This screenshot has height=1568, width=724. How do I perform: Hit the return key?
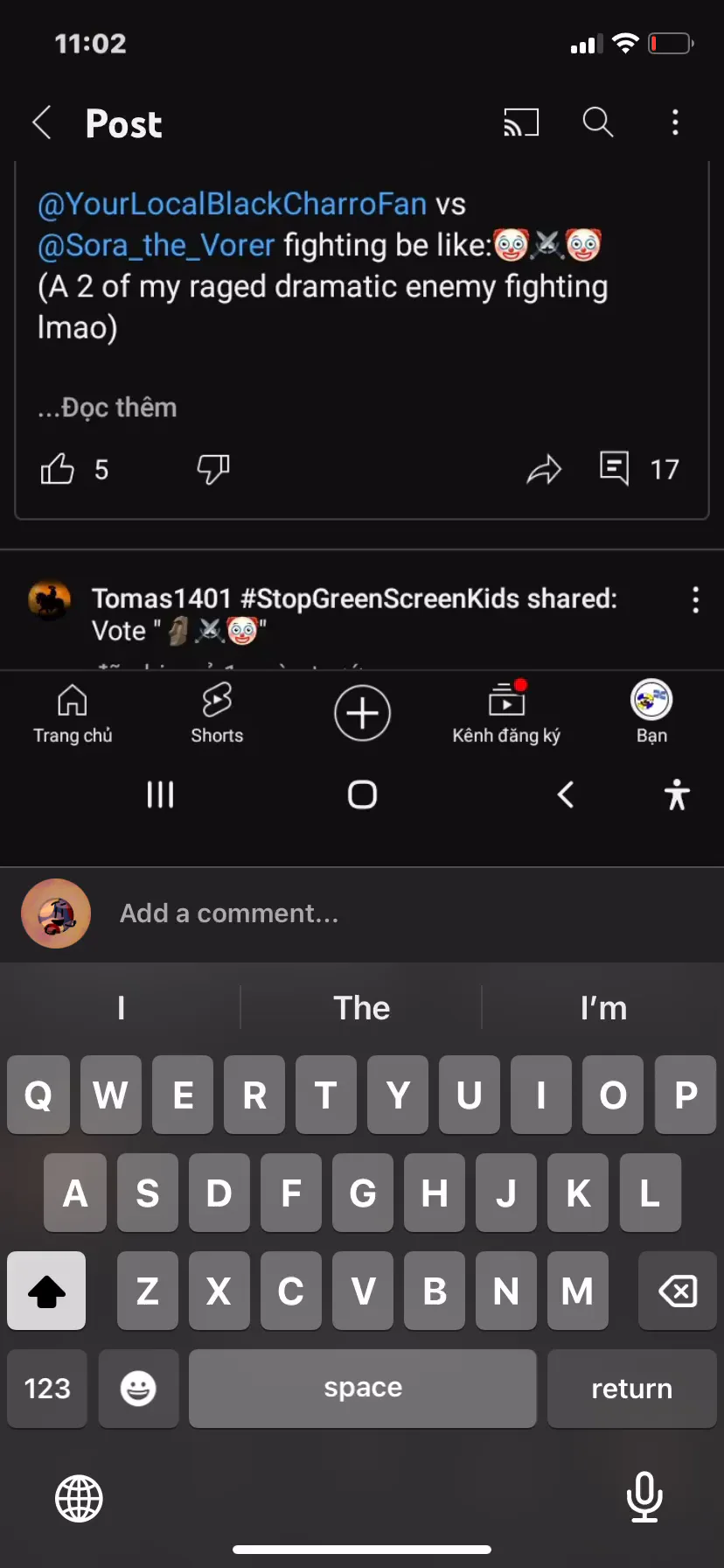pyautogui.click(x=631, y=1389)
